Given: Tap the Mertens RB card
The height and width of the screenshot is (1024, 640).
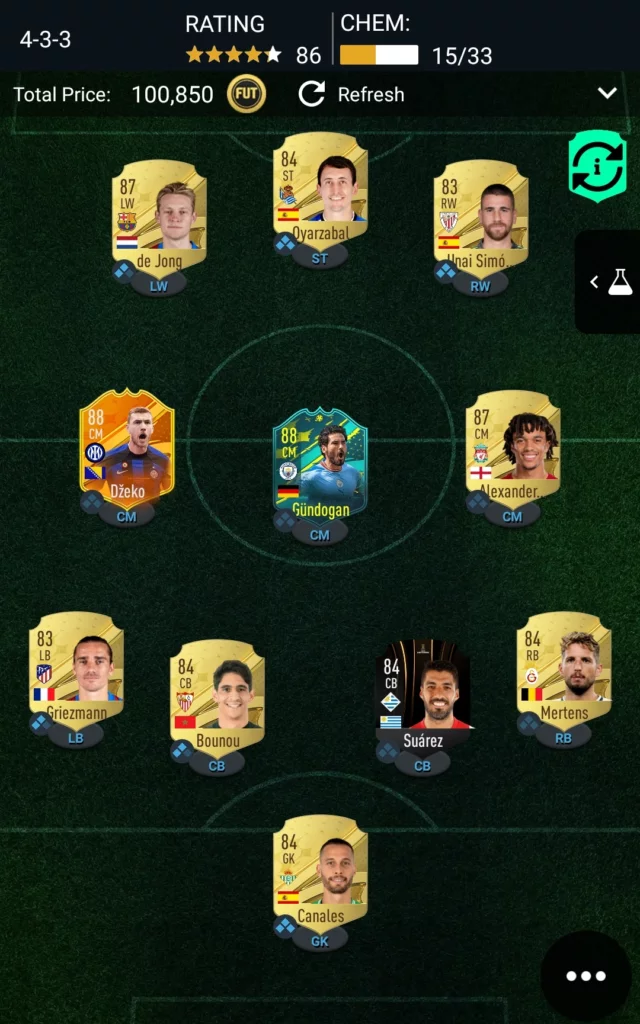Looking at the screenshot, I should point(563,669).
